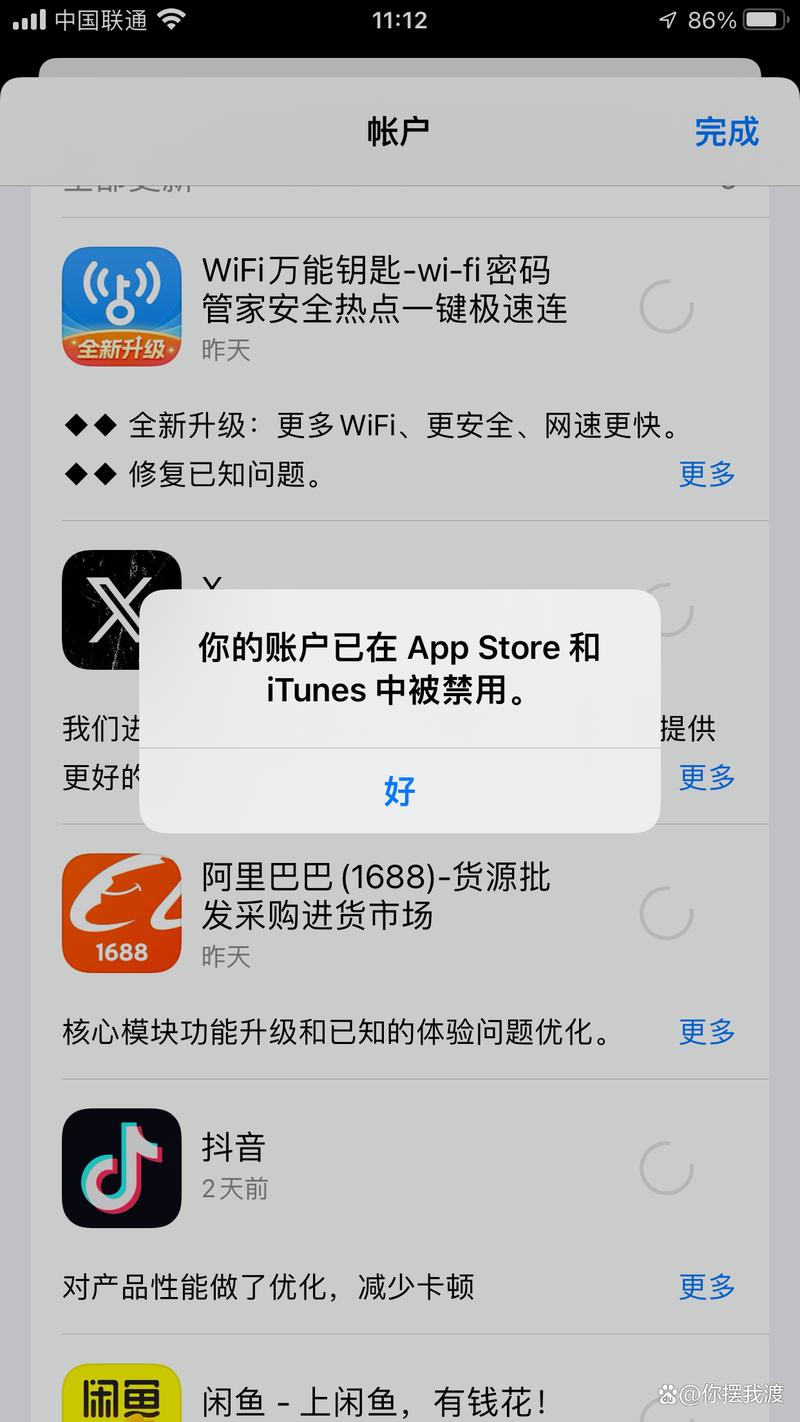Screen dimensions: 800x1422
Task: Tap the 帐户 title at top
Action: (x=399, y=133)
